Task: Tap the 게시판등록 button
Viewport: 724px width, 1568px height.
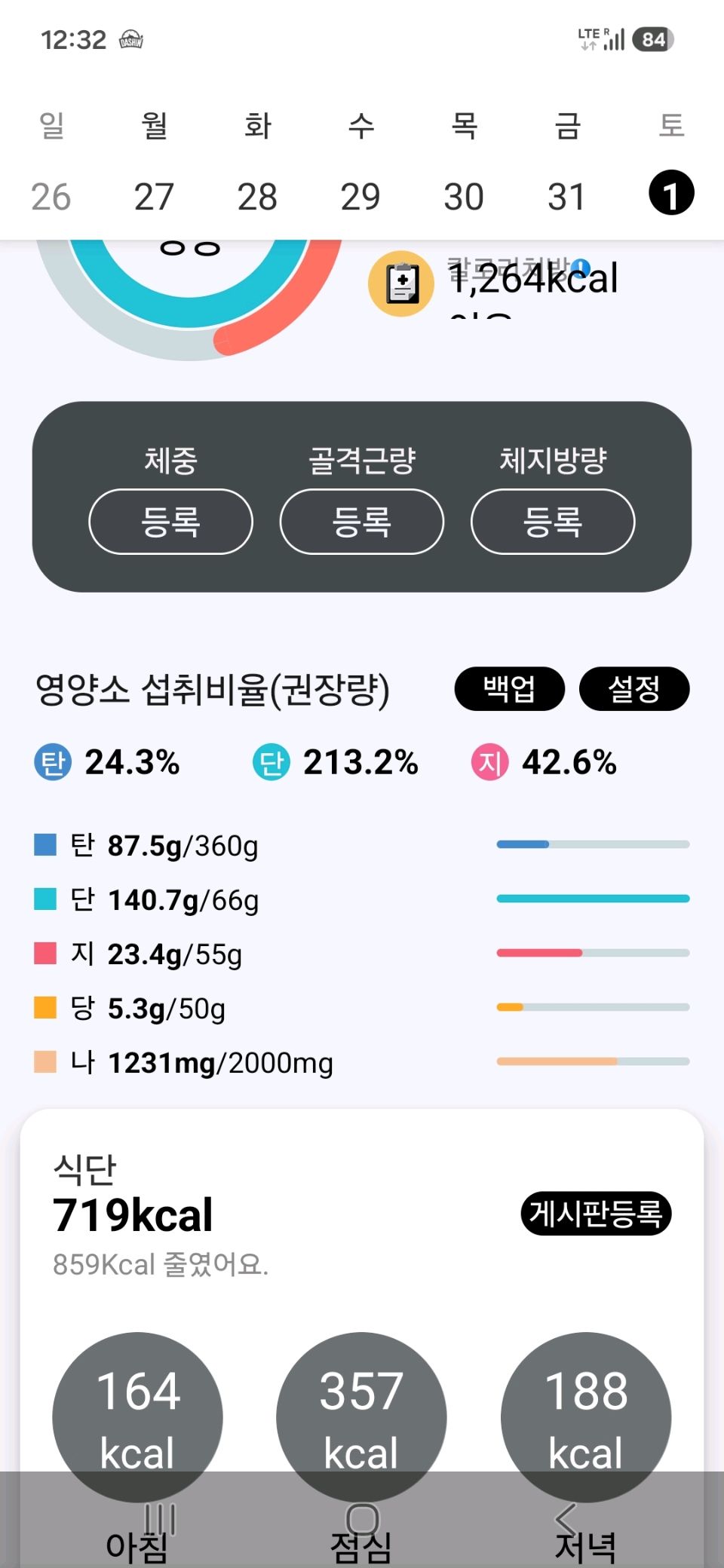Action: [x=596, y=1214]
